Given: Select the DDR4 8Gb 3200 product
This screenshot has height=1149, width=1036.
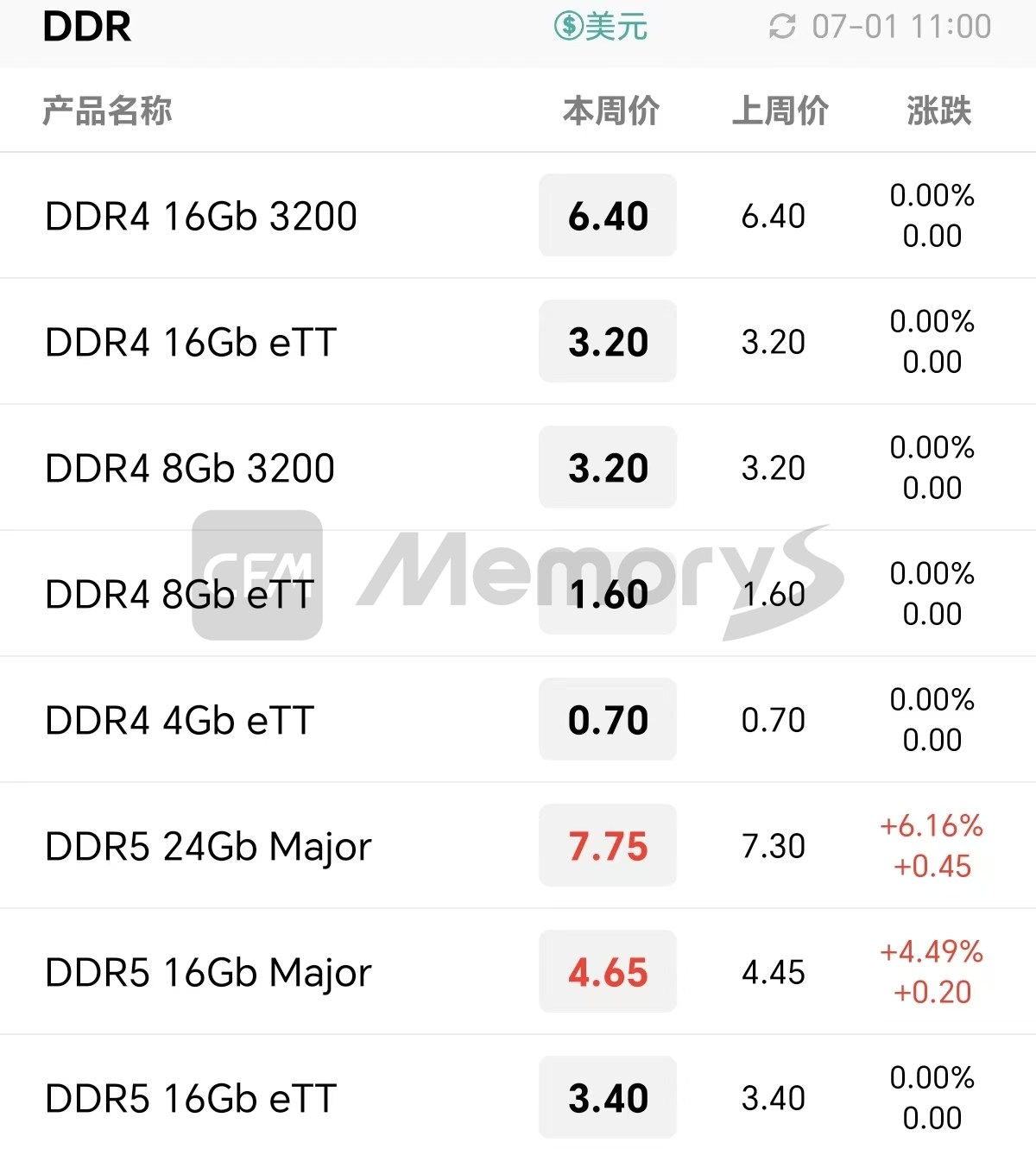Looking at the screenshot, I should click(190, 468).
